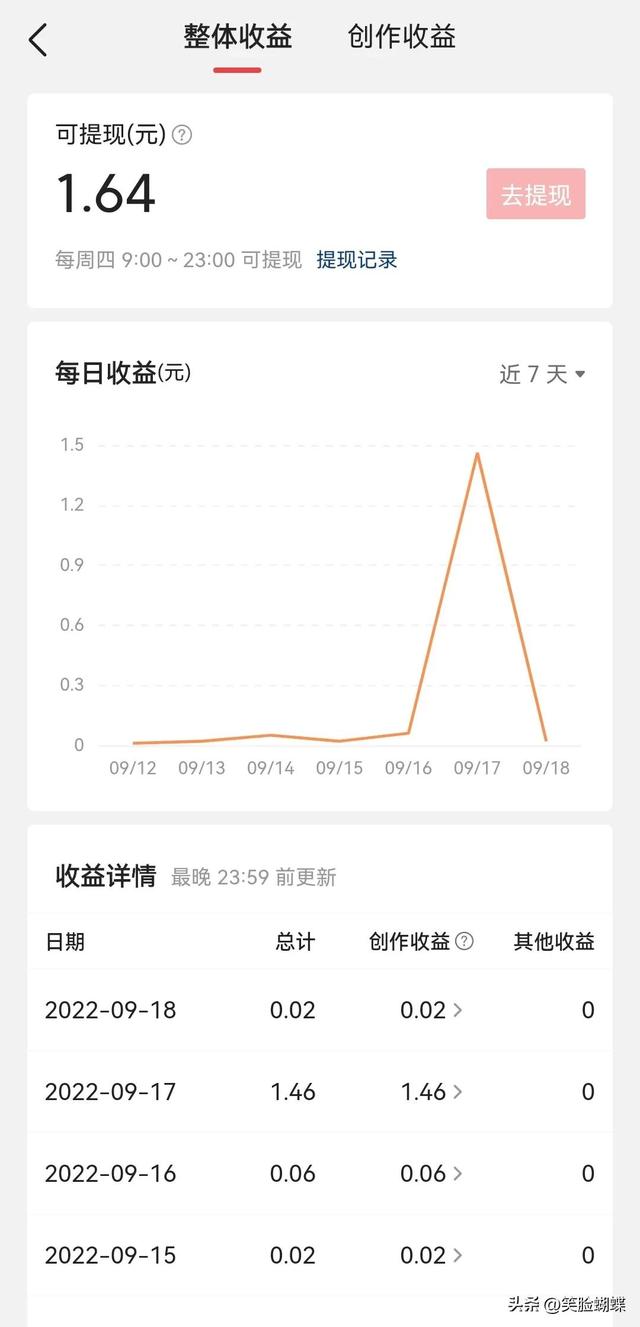Open creation income details for 2022-09-17
Image resolution: width=640 pixels, height=1327 pixels.
432,1092
